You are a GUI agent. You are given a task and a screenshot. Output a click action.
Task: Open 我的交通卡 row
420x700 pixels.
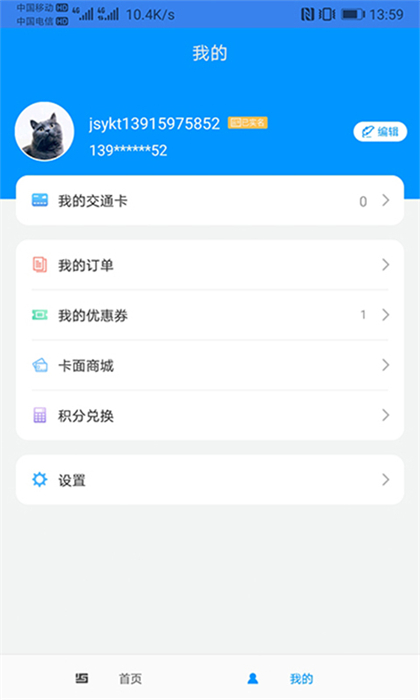[210, 200]
